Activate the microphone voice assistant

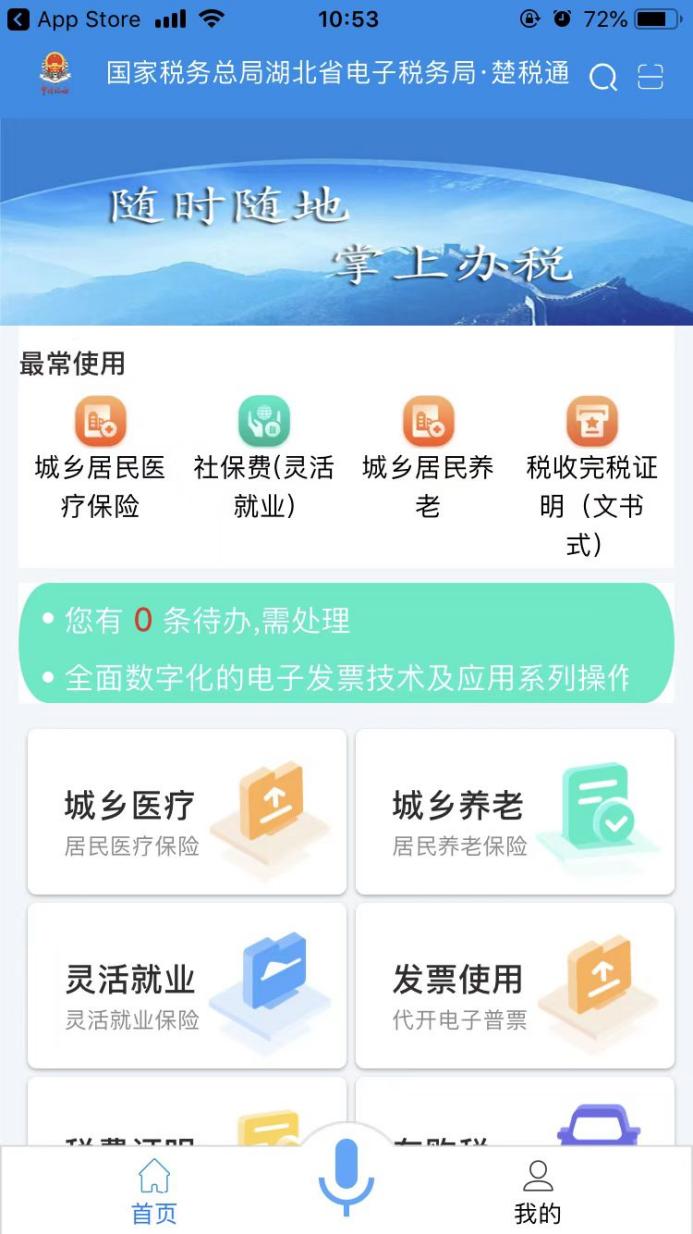tap(346, 1175)
